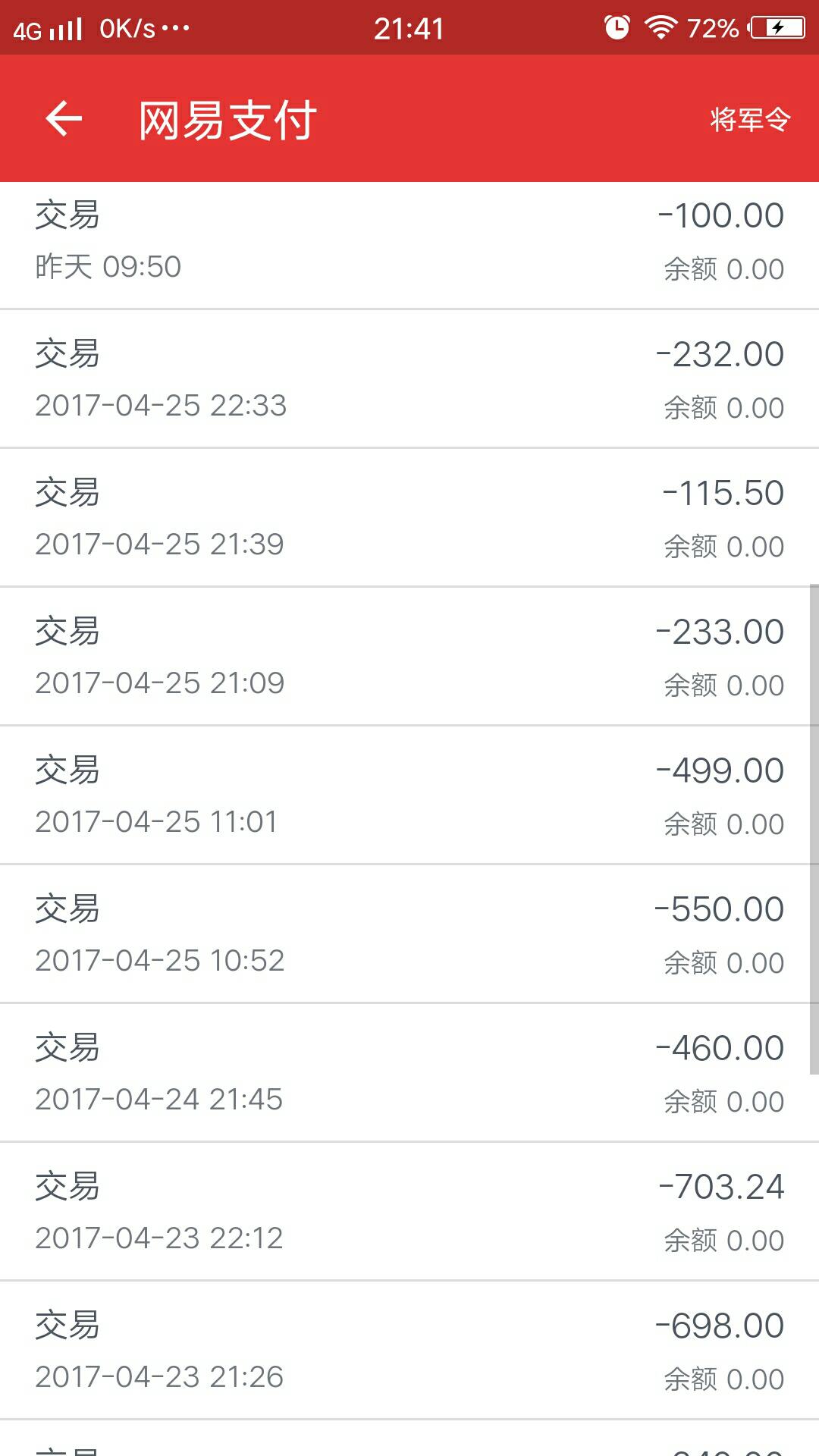Viewport: 819px width, 1456px height.
Task: Open the -232.00 transaction at 22:33
Action: (409, 378)
